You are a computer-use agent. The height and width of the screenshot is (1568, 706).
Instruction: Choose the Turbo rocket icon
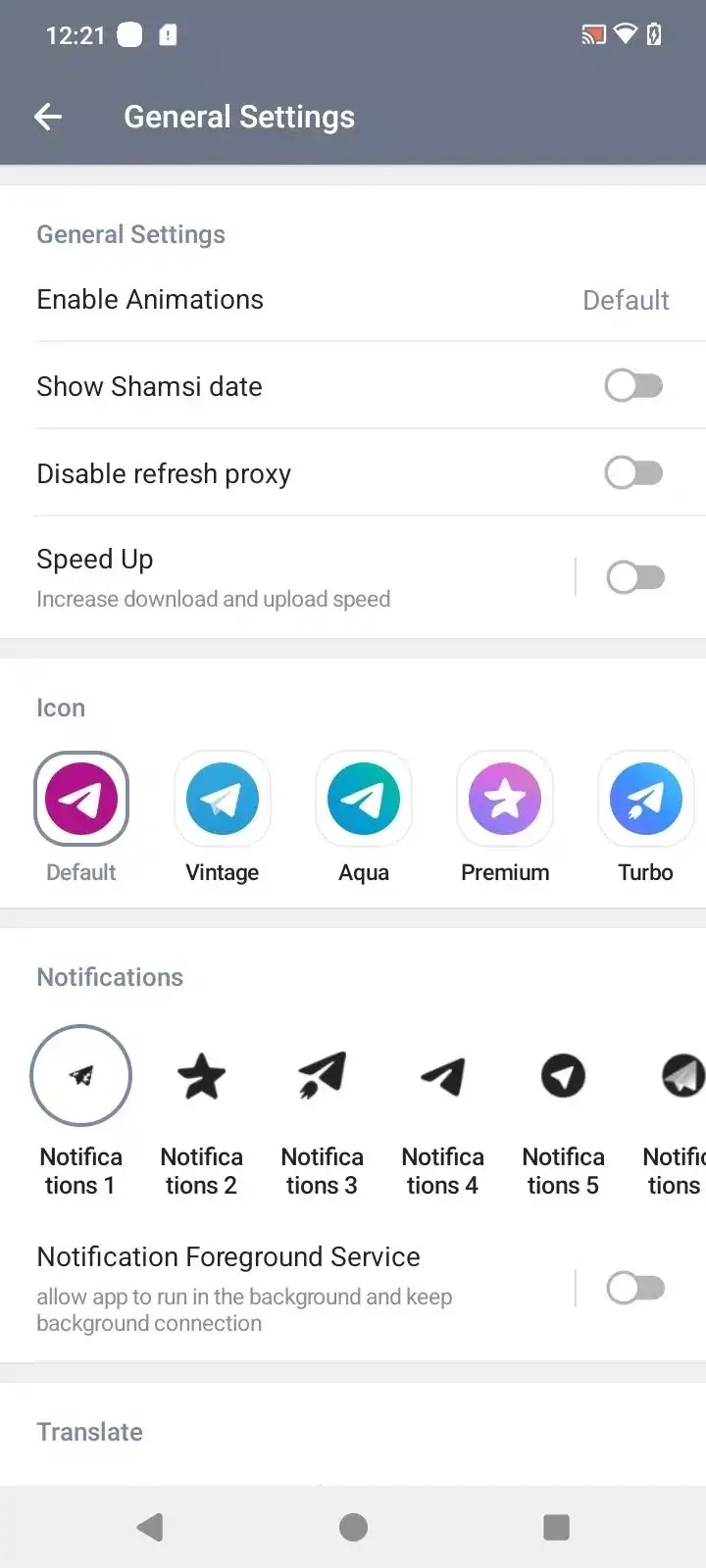645,800
